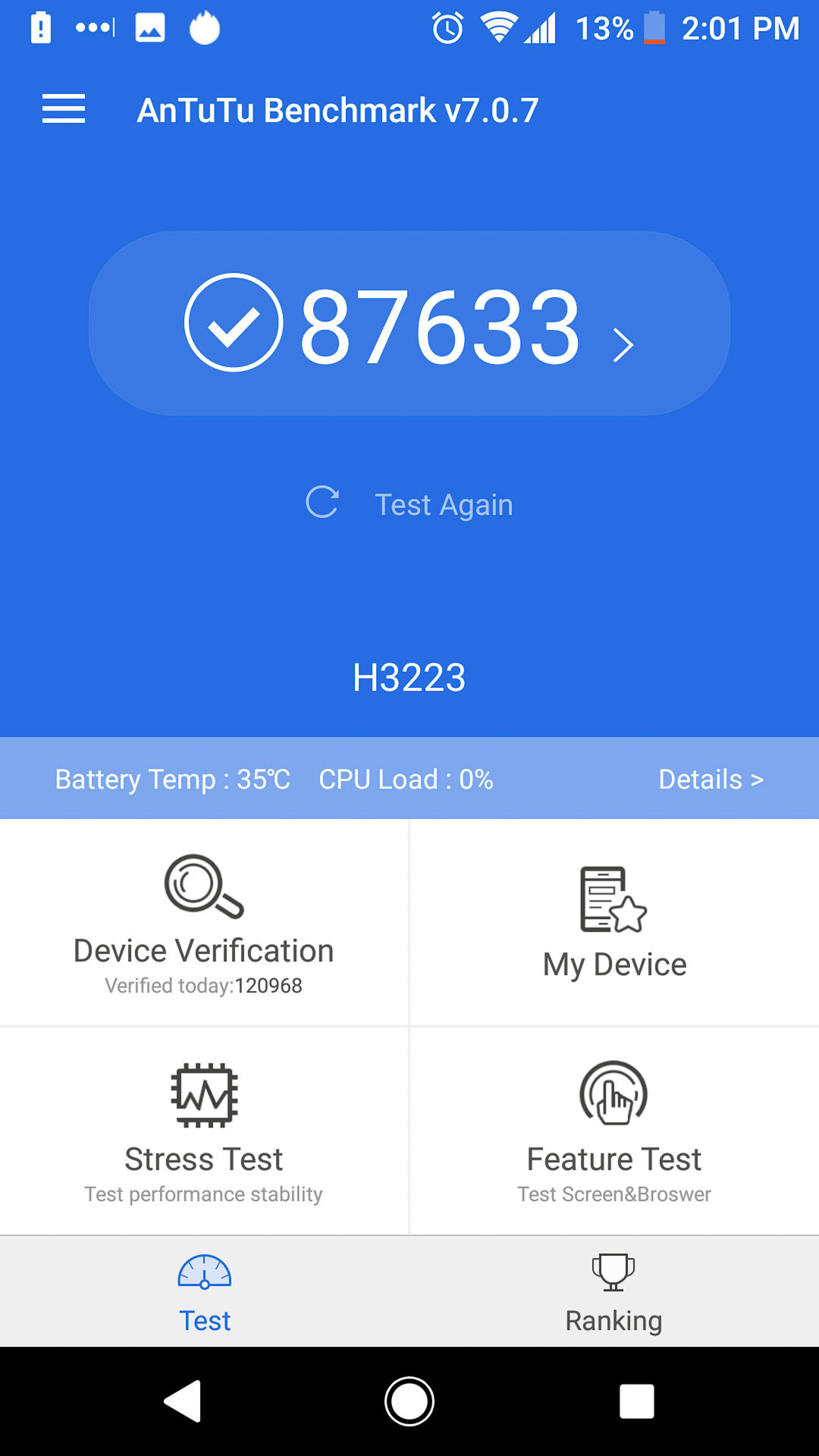Open the 87633 score details

click(409, 324)
